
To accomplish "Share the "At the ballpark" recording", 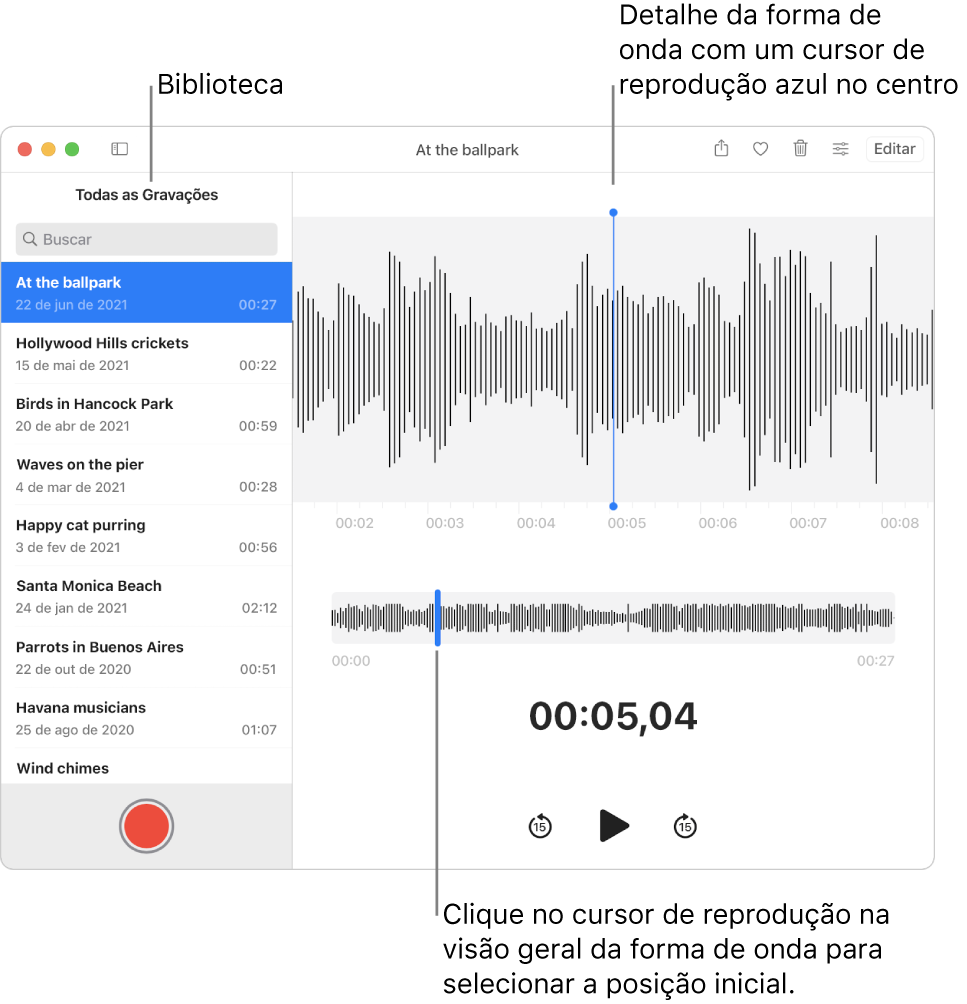I will coord(721,148).
